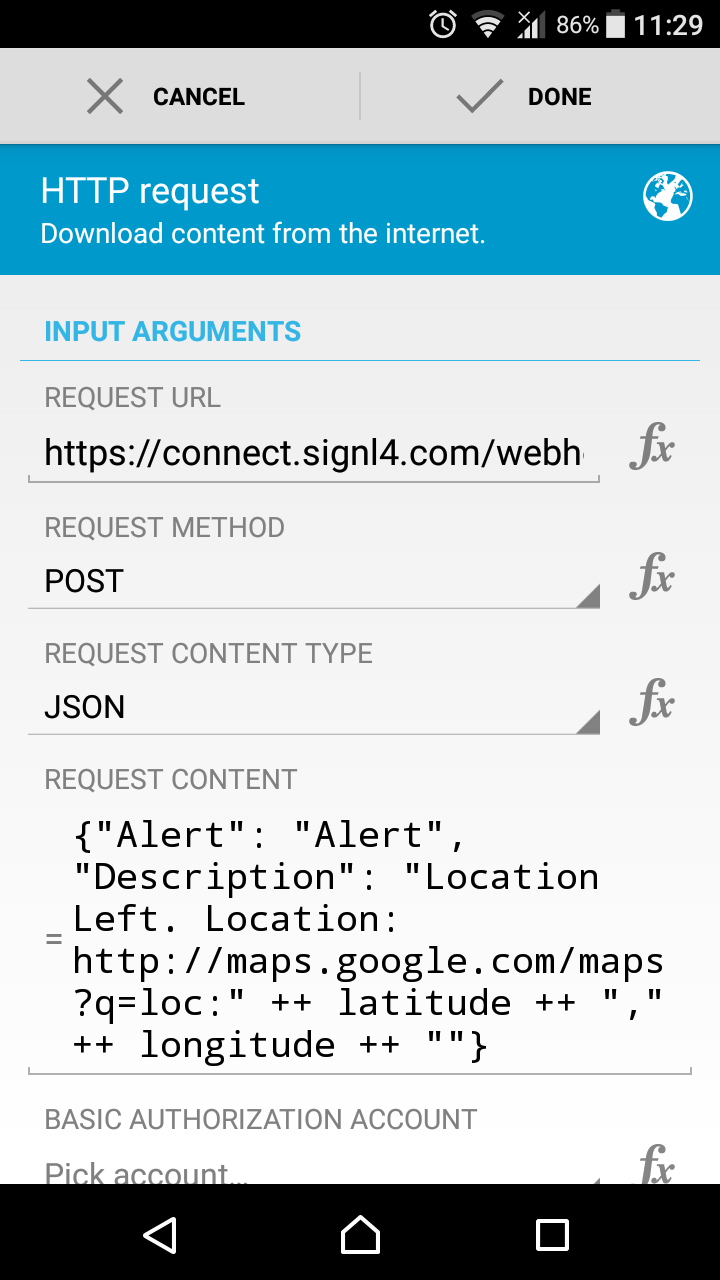Open the globe help icon

[x=667, y=195]
